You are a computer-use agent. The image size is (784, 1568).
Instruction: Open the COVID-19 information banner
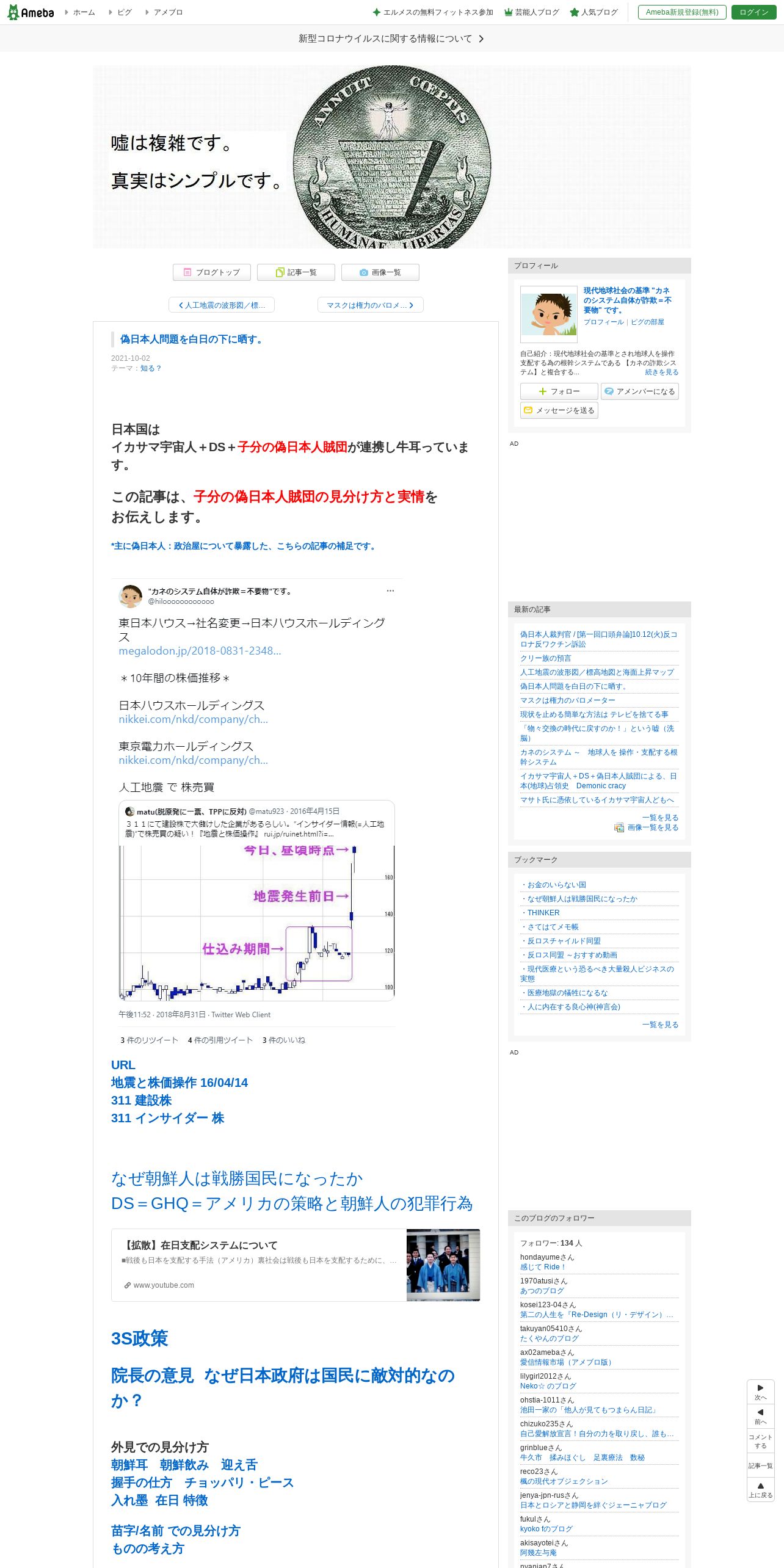pyautogui.click(x=391, y=38)
